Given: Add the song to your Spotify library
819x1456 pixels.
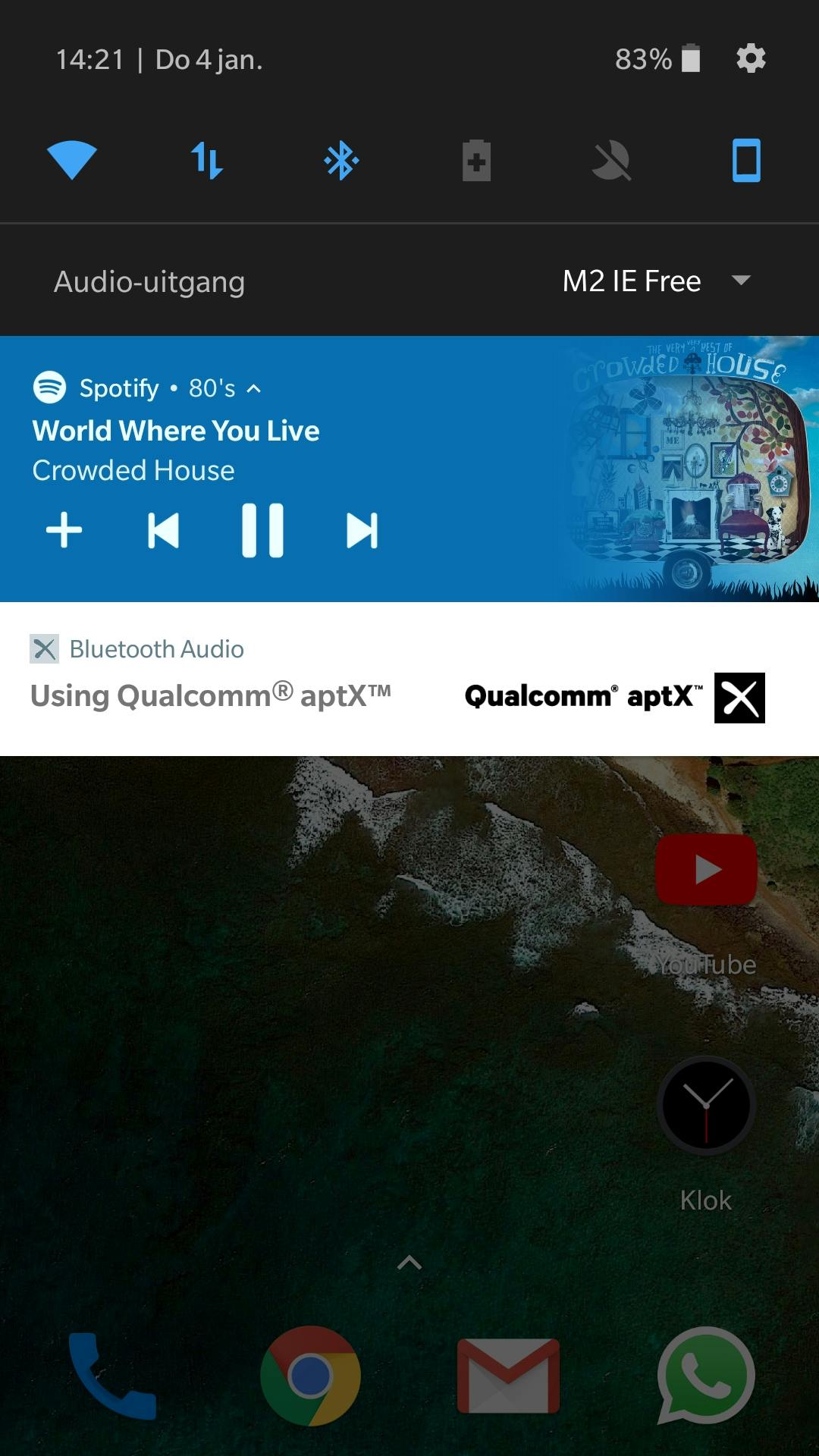Looking at the screenshot, I should [x=64, y=530].
